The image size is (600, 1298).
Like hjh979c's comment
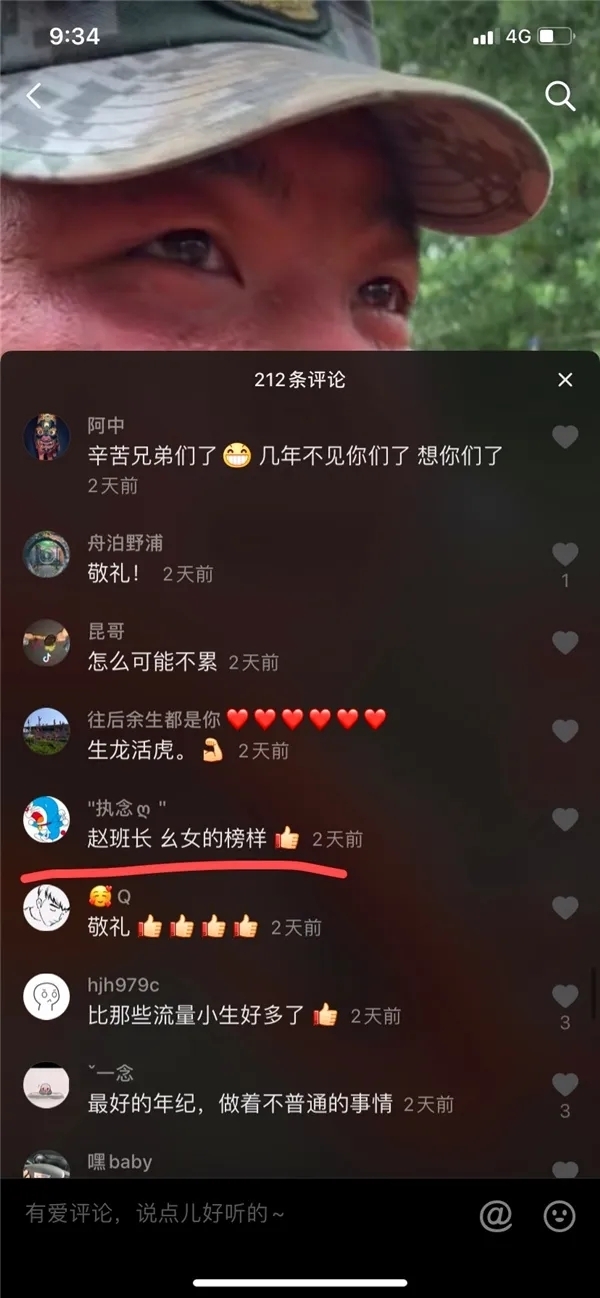pyautogui.click(x=565, y=996)
